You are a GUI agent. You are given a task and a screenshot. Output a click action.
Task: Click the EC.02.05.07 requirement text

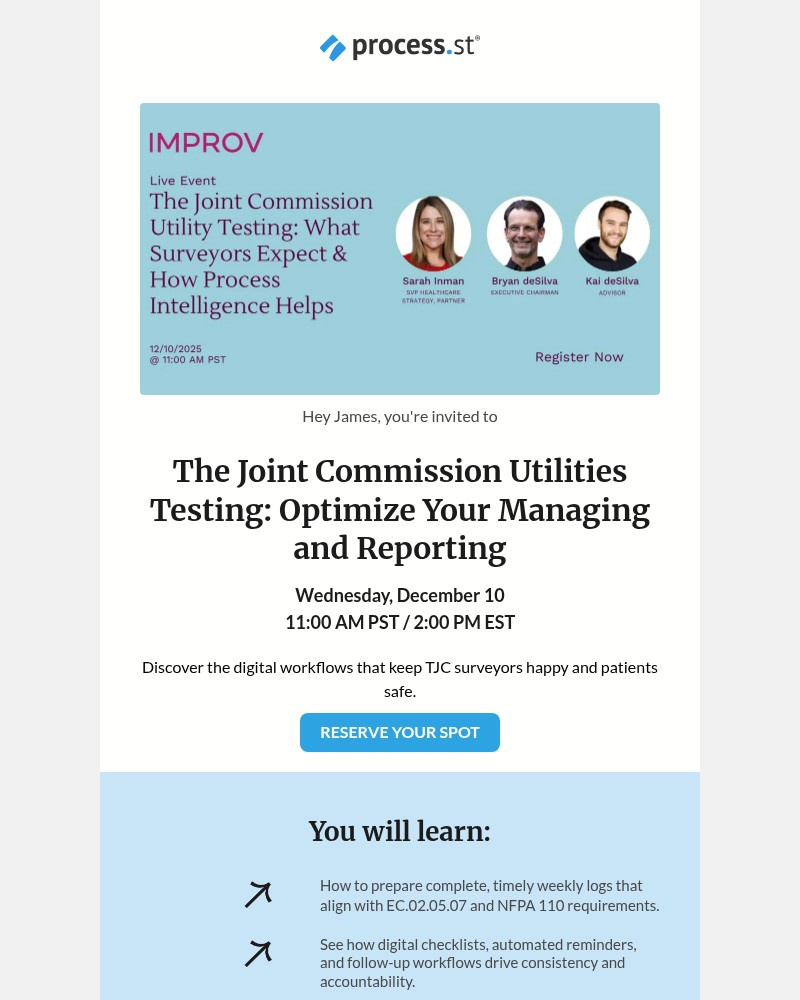(x=425, y=905)
